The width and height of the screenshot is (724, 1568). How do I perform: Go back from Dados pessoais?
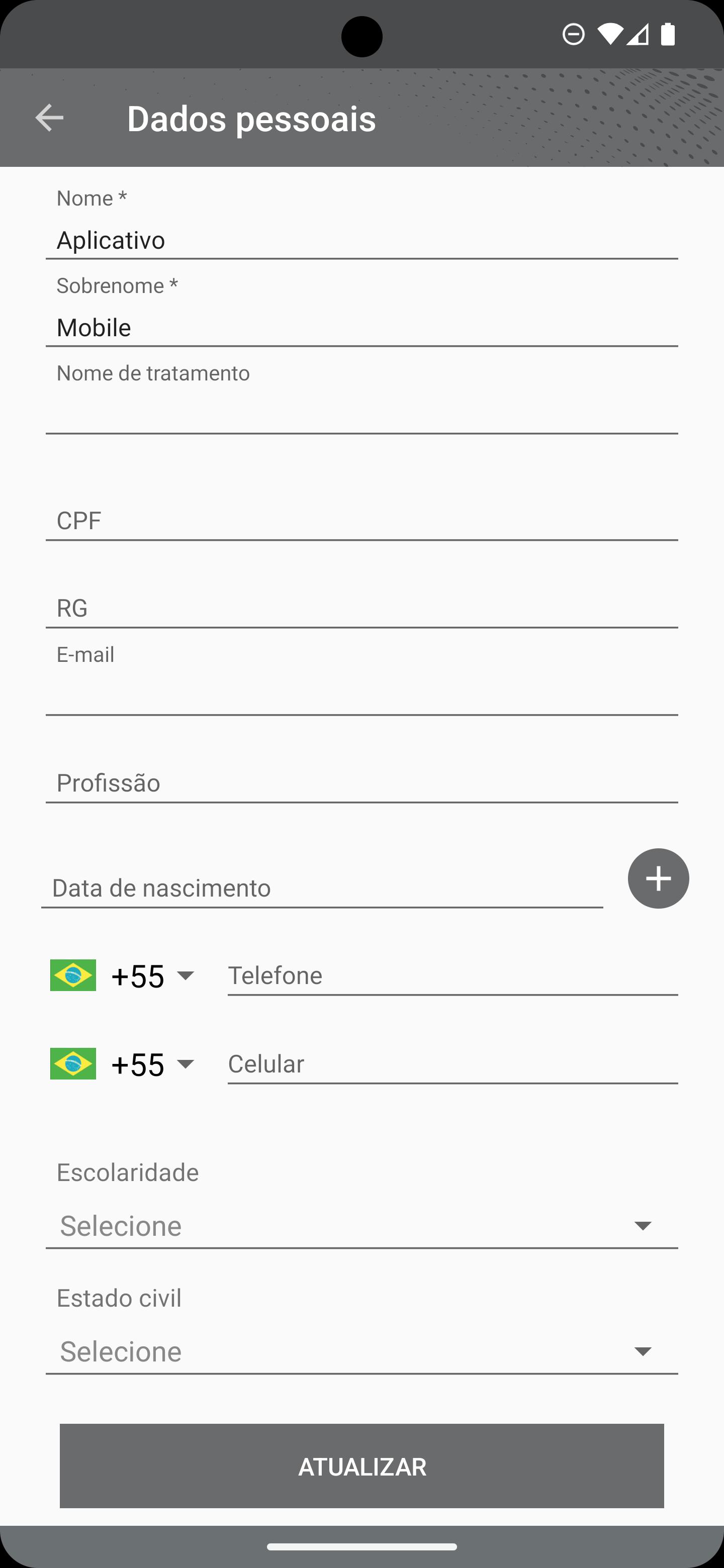[49, 118]
